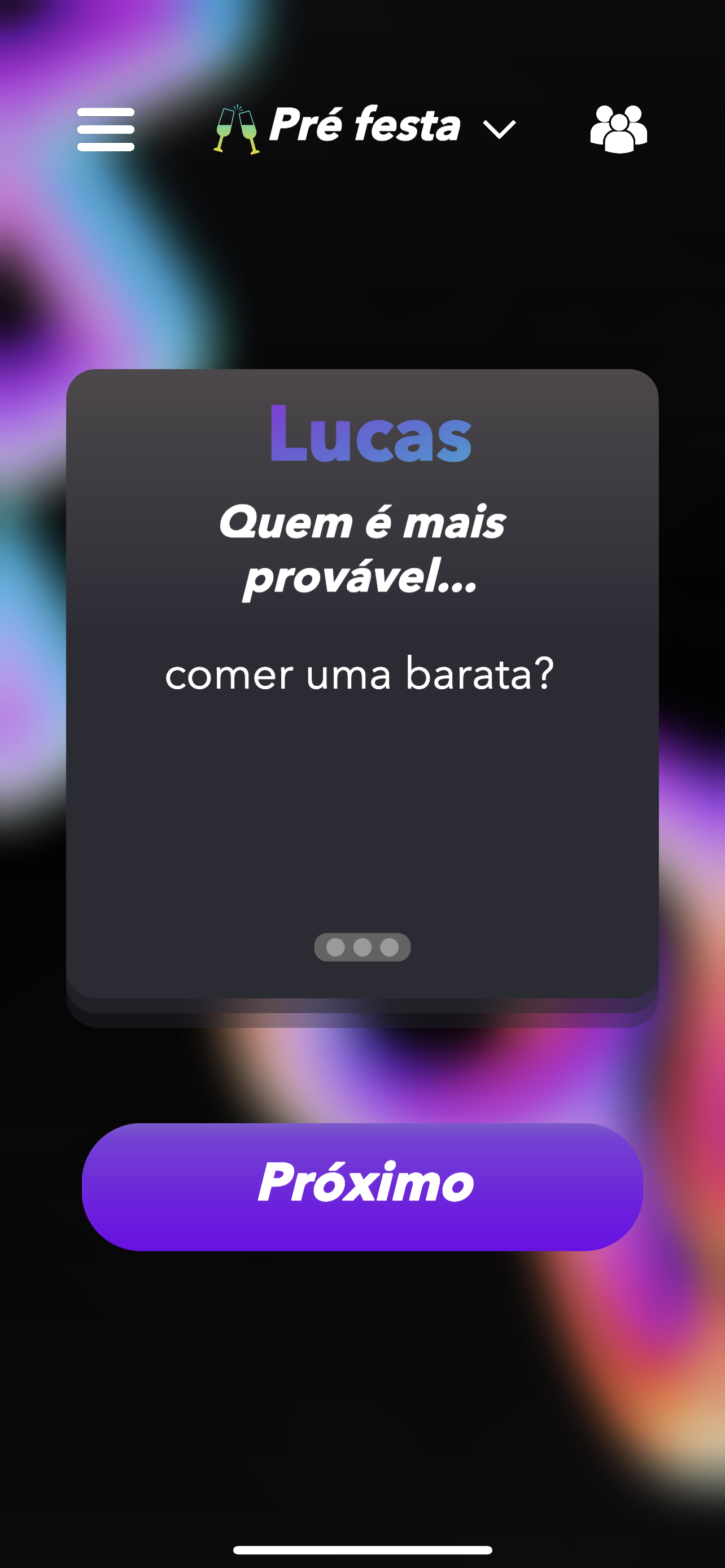Image resolution: width=725 pixels, height=1568 pixels.
Task: Open the players group icon
Action: click(x=618, y=129)
